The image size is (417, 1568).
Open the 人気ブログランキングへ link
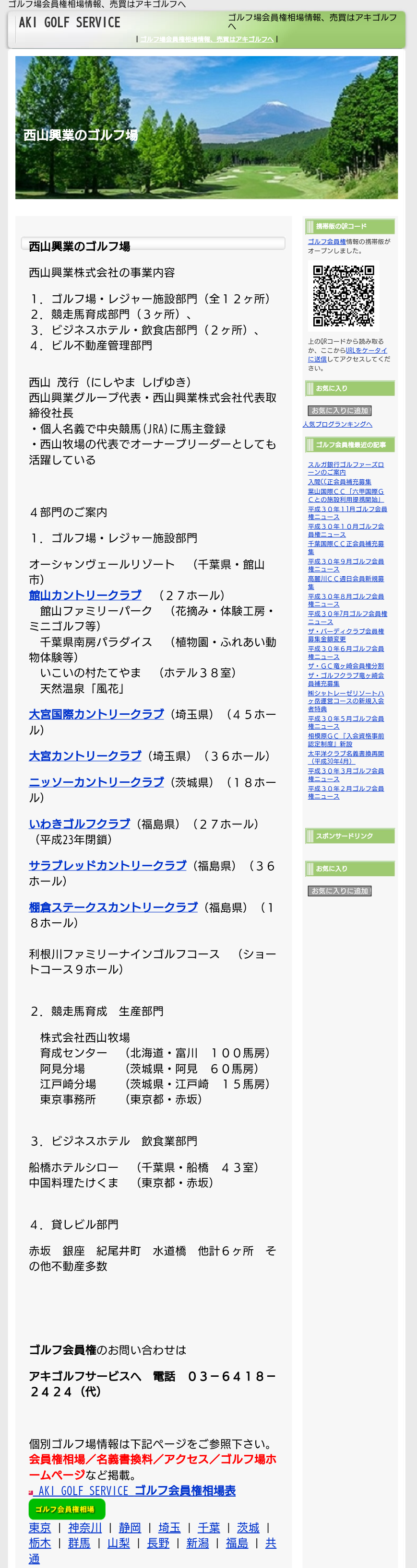tap(337, 424)
